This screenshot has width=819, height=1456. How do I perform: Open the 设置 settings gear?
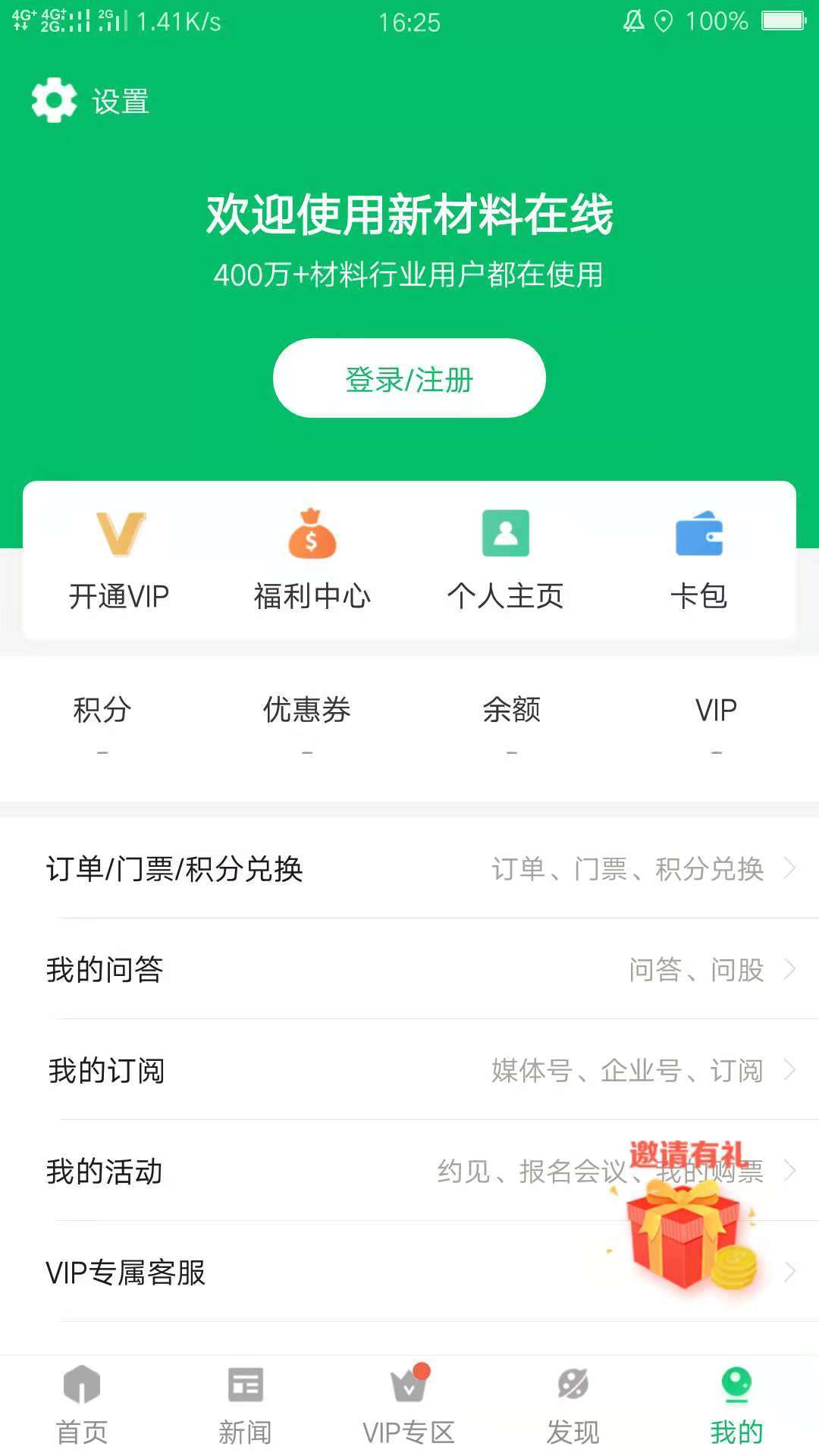point(55,100)
